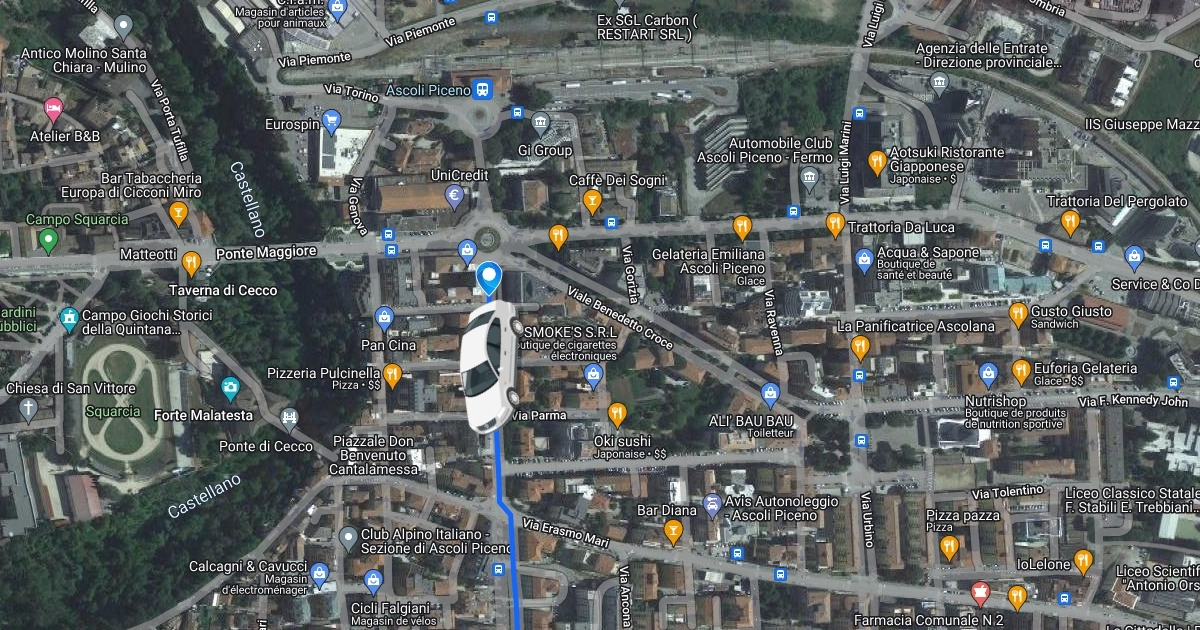Open the Gusto Giusto sandwich marker

coord(1018,314)
